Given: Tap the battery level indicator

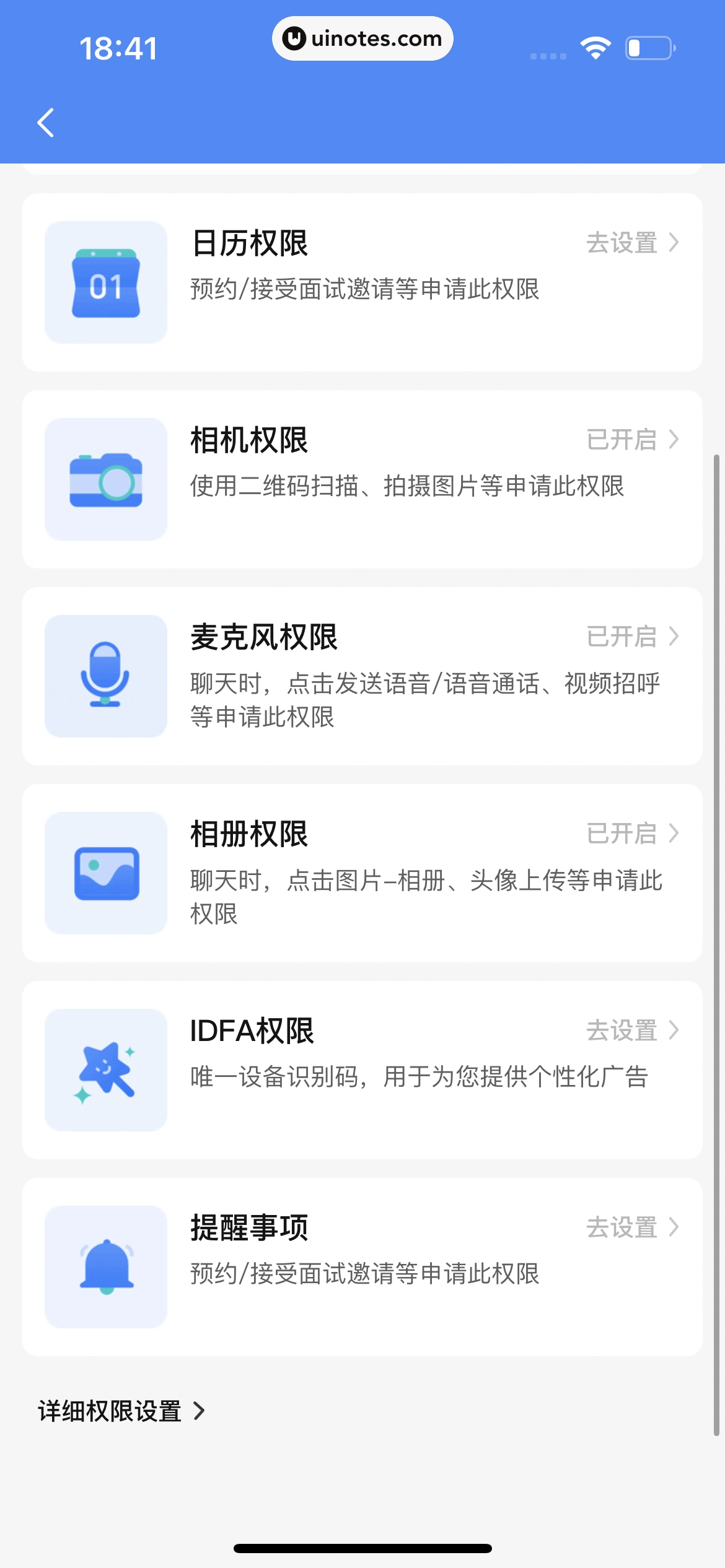Looking at the screenshot, I should tap(649, 47).
